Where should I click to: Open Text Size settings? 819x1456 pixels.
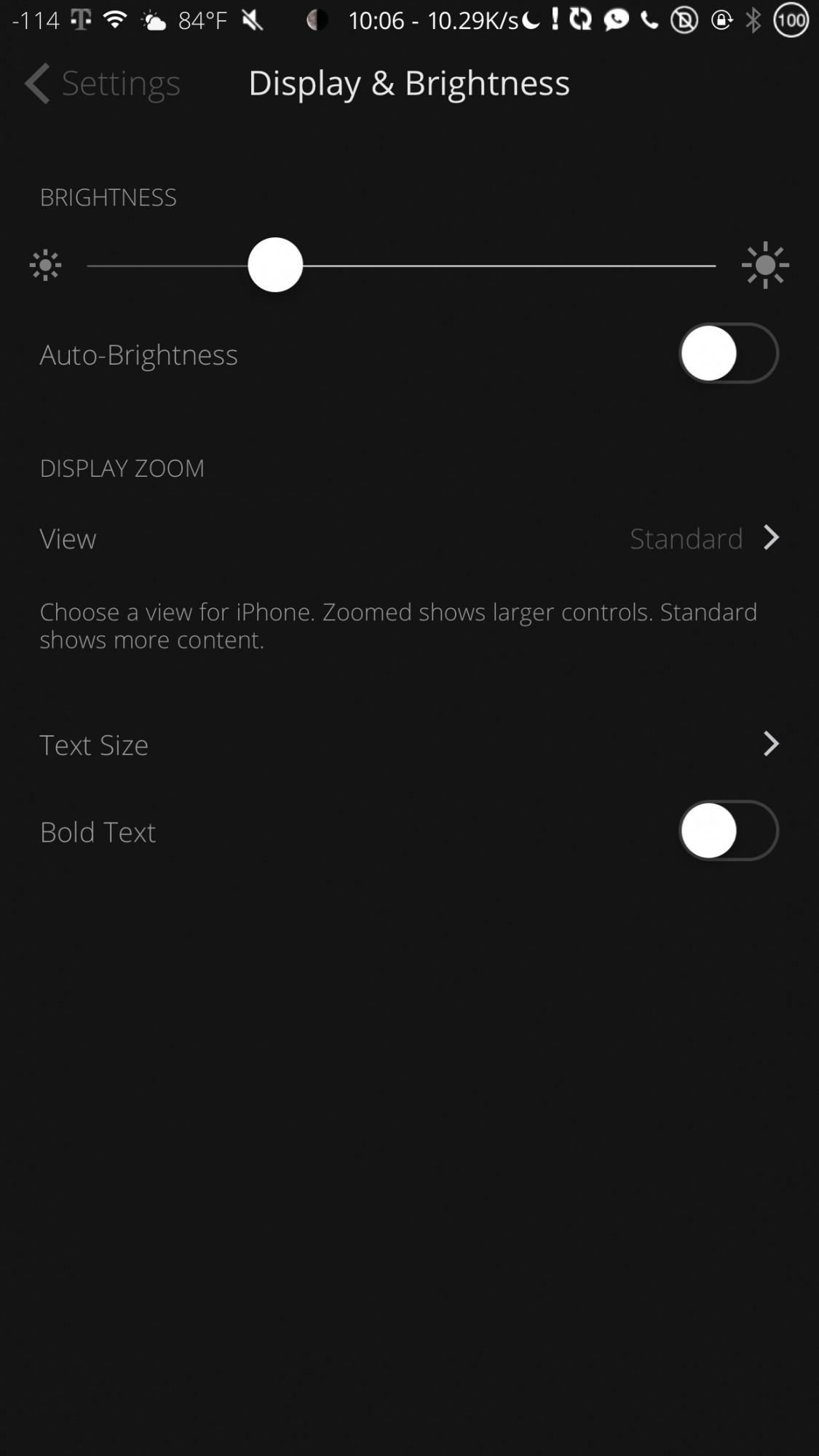(409, 745)
